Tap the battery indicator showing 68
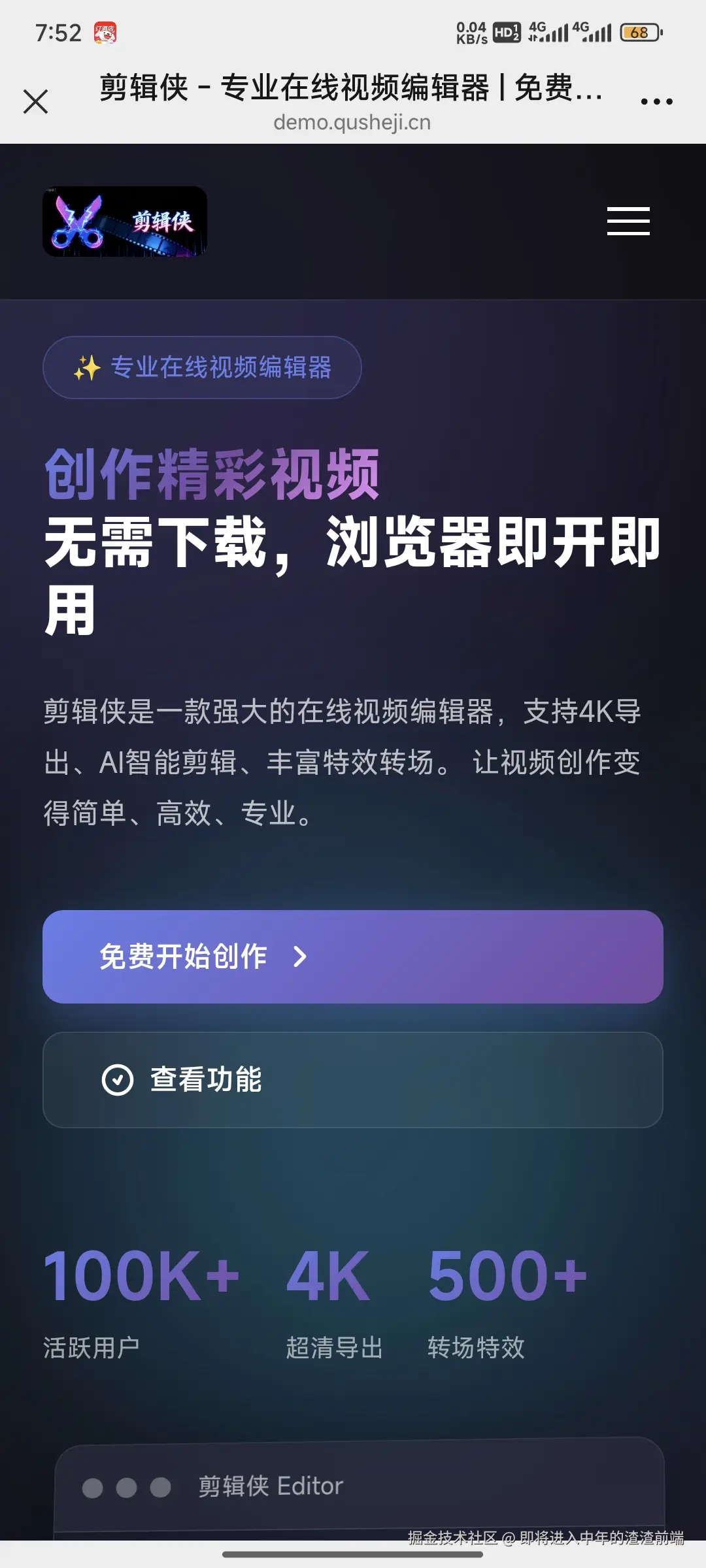The width and height of the screenshot is (706, 1568). [x=639, y=31]
